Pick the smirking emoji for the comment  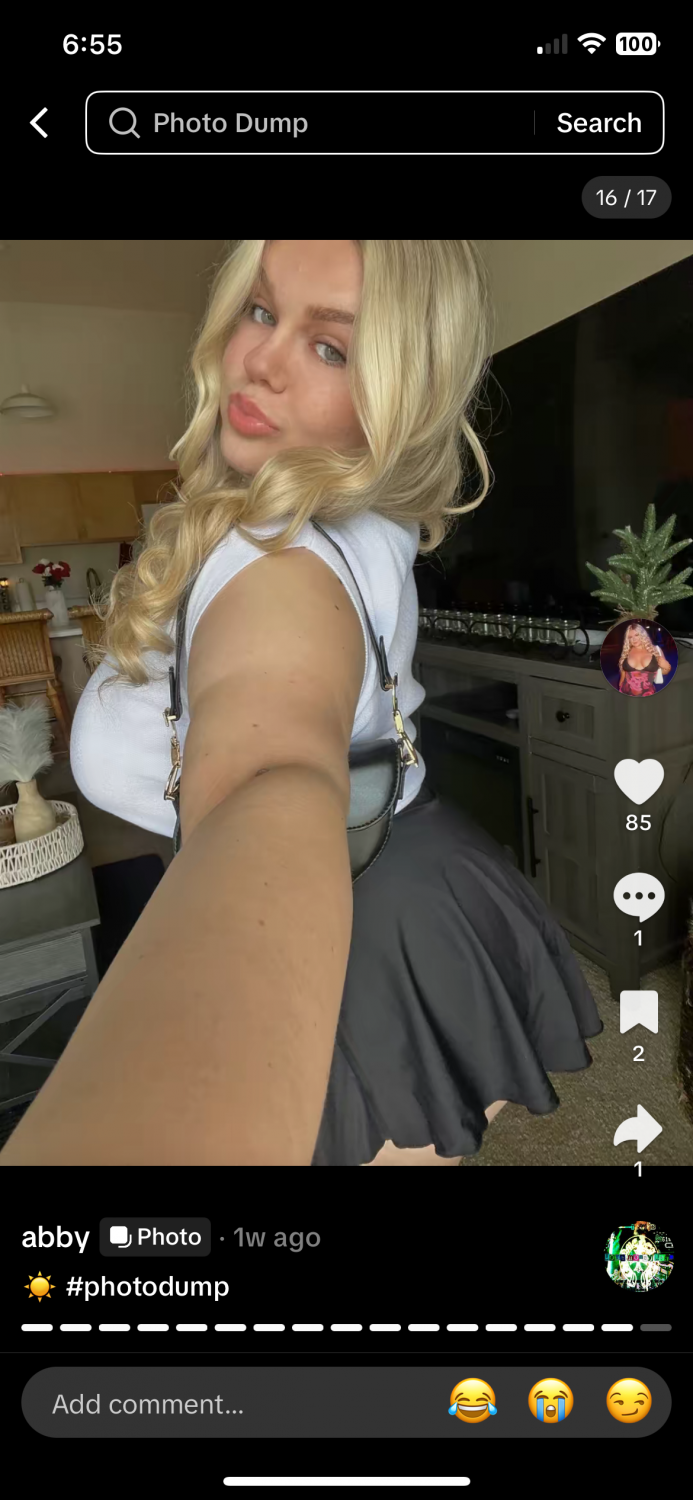coord(629,1402)
